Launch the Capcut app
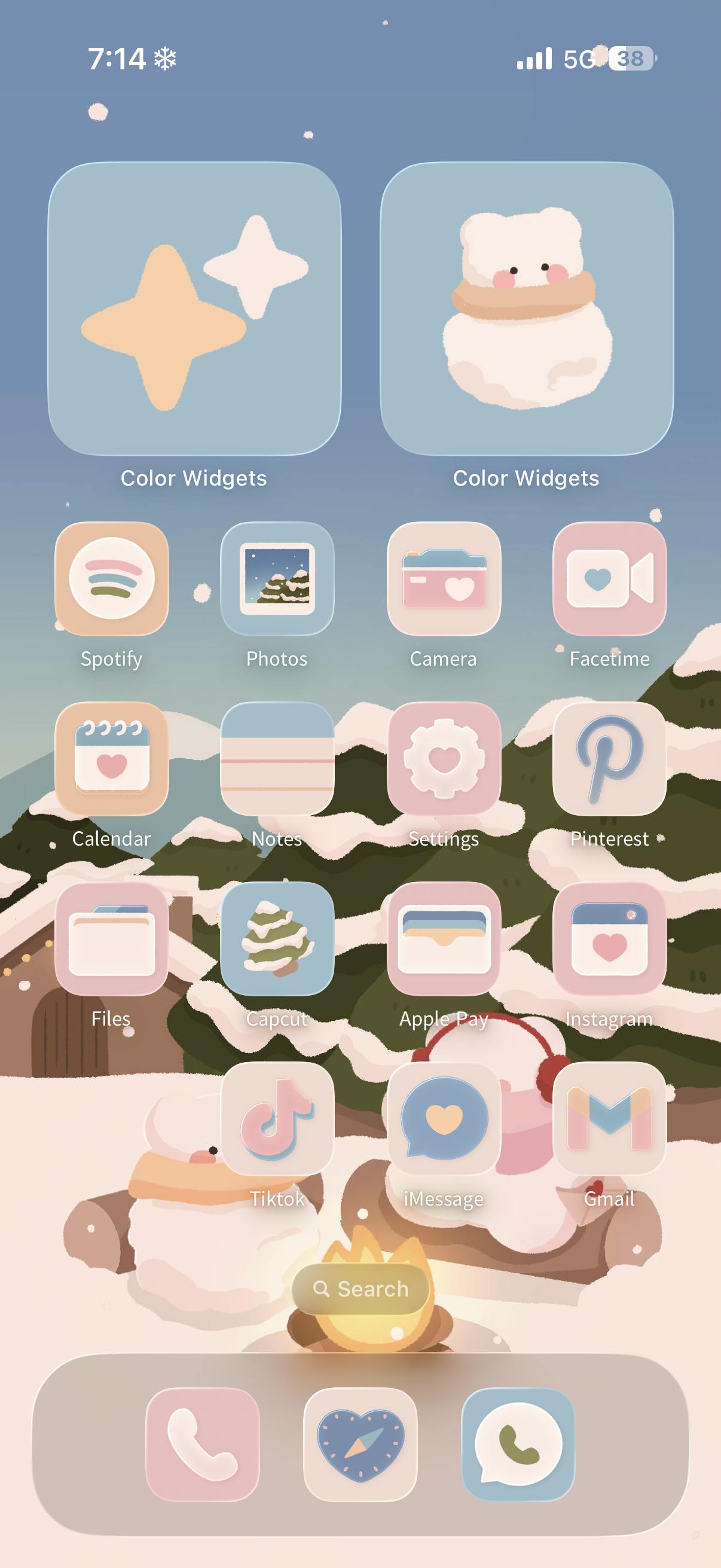Viewport: 721px width, 1568px height. [277, 939]
